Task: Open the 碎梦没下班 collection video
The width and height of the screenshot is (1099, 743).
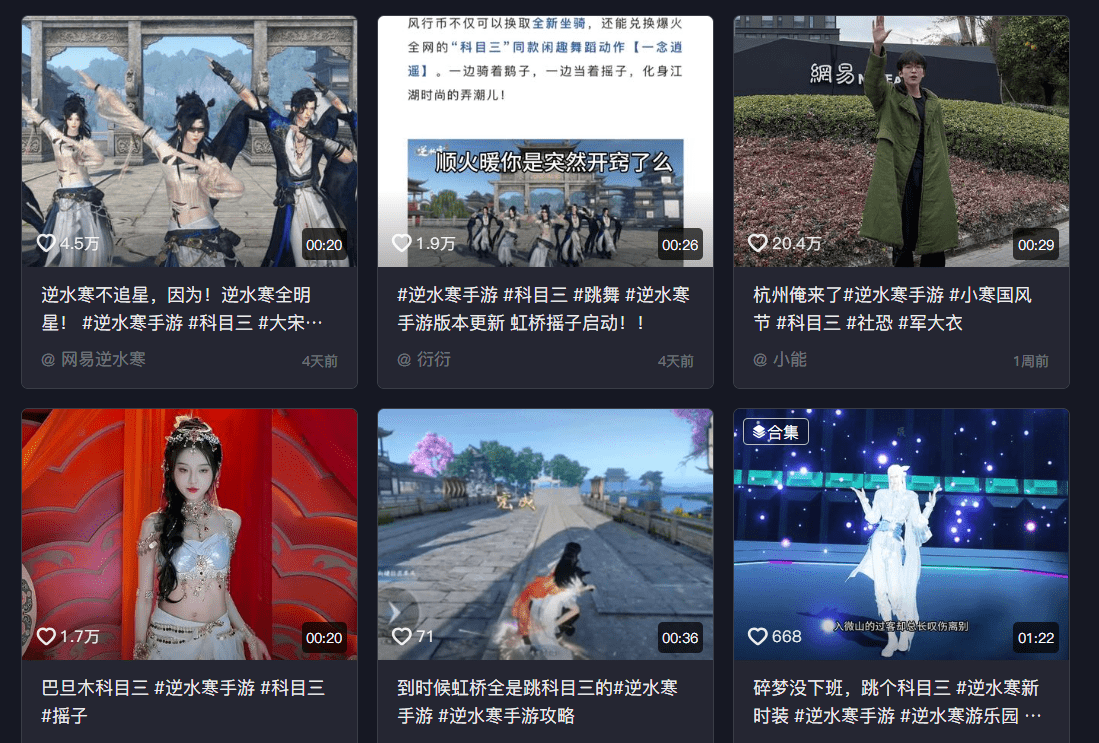Action: 901,533
